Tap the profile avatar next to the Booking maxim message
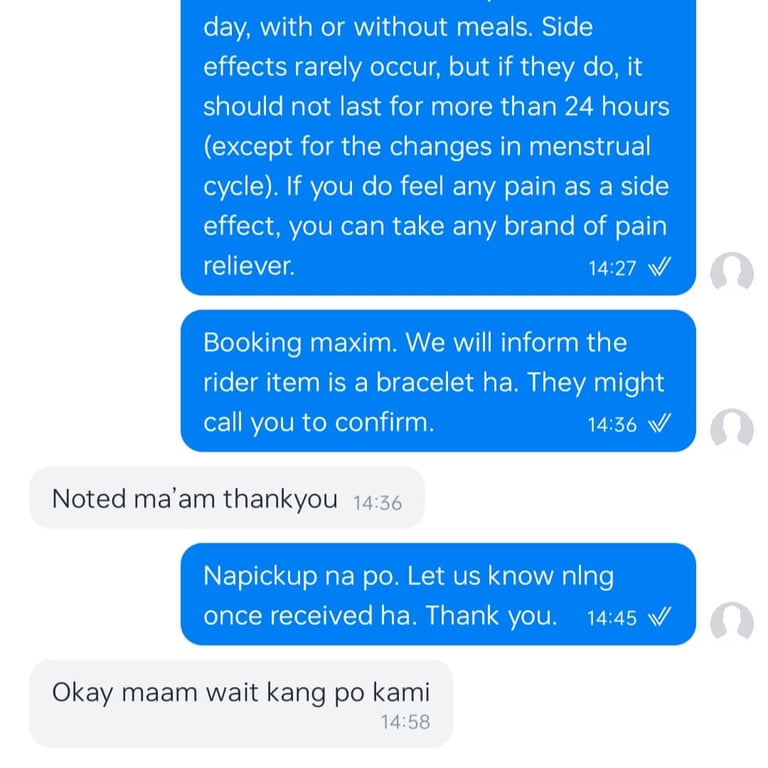 click(731, 428)
